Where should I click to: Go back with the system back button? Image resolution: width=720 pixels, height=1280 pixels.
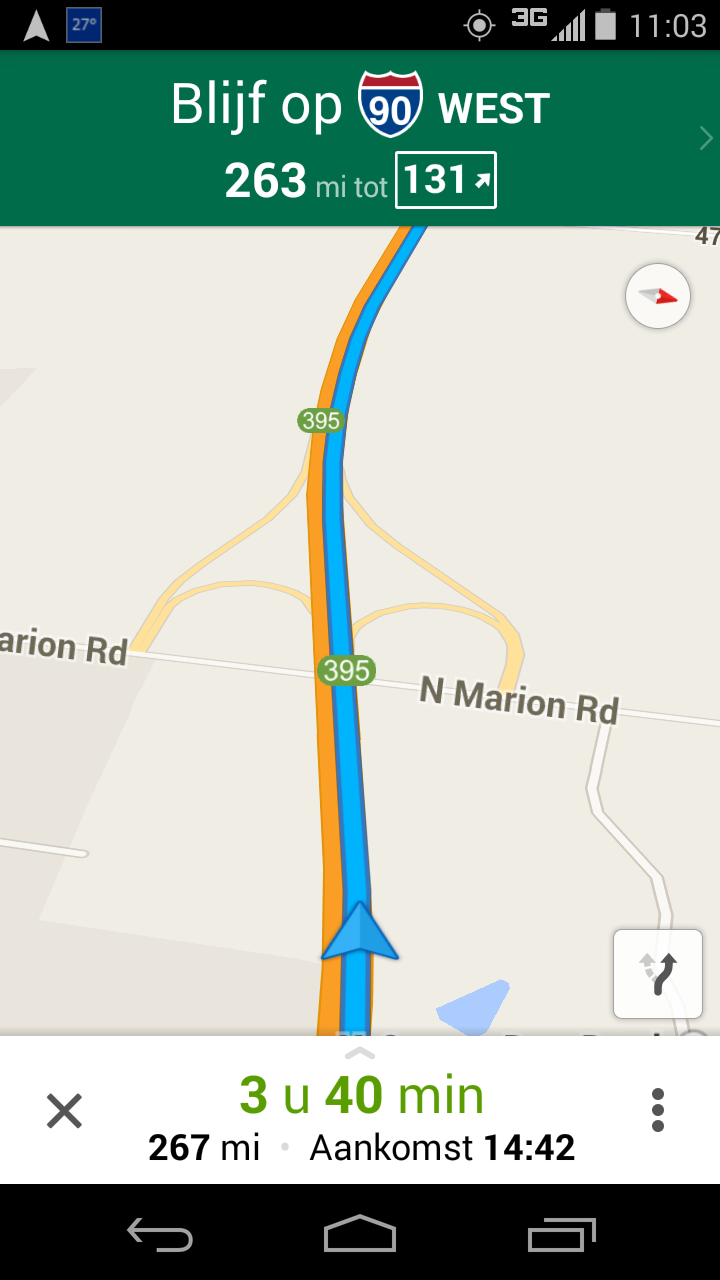click(160, 1235)
